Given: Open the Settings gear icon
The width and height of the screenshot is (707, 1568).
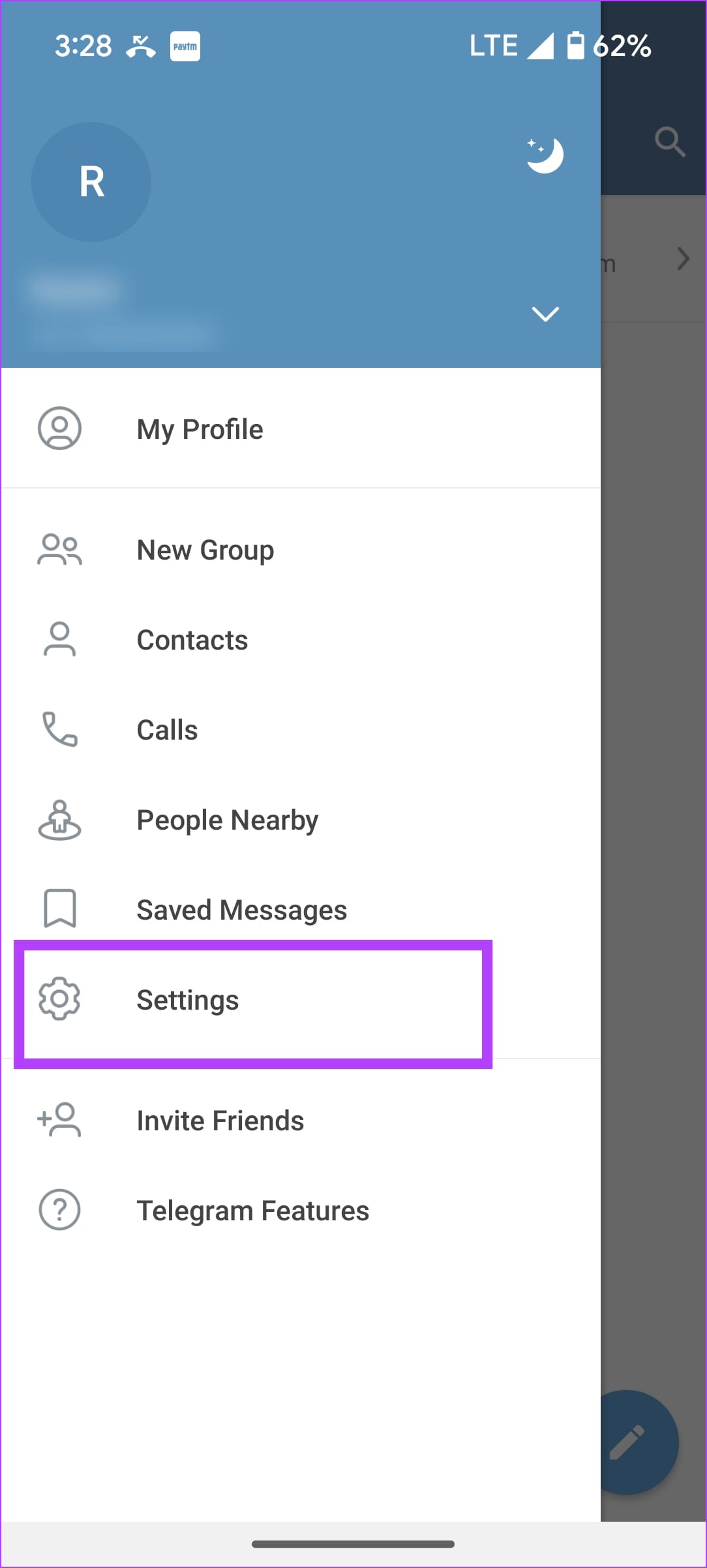Looking at the screenshot, I should click(x=59, y=999).
